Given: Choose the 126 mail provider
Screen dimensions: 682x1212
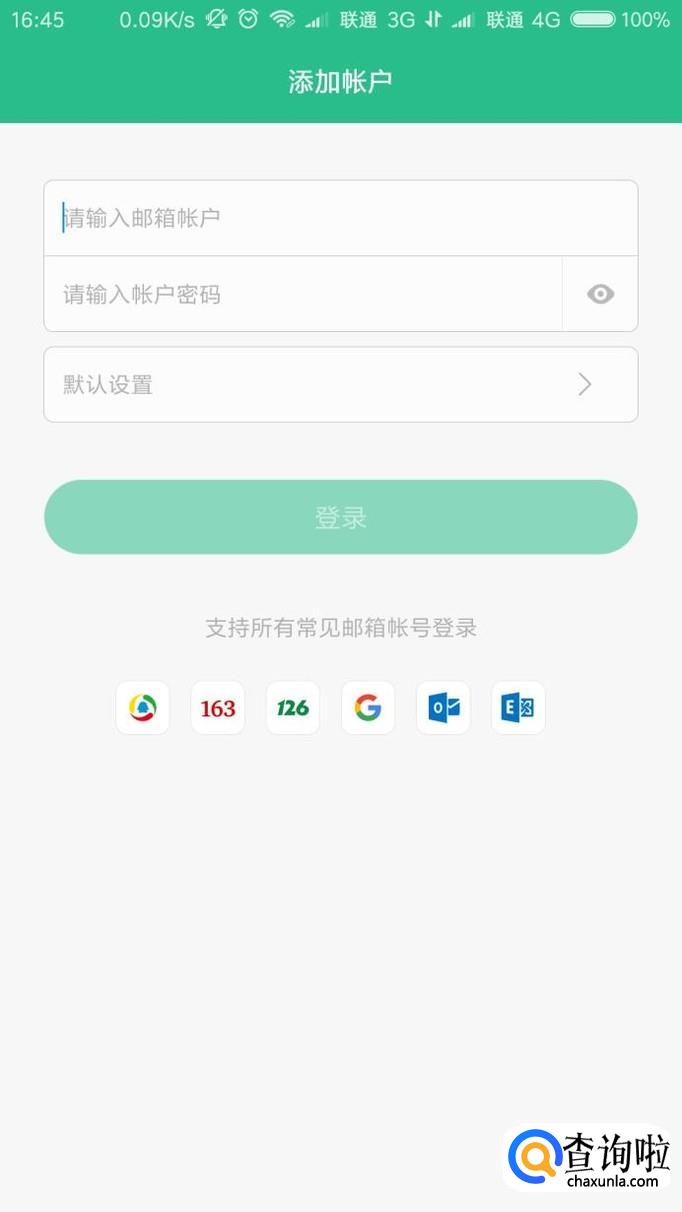Looking at the screenshot, I should click(293, 708).
